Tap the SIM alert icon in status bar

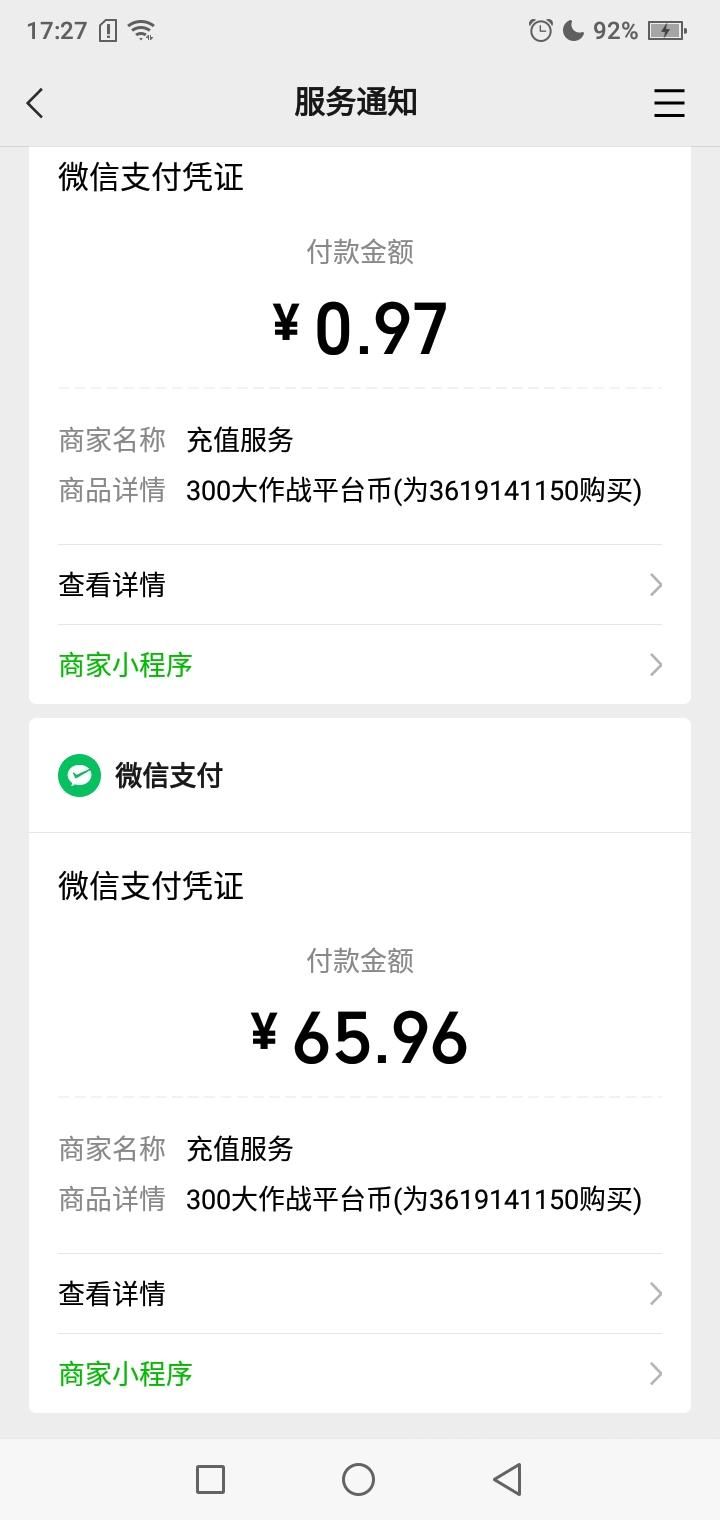110,30
